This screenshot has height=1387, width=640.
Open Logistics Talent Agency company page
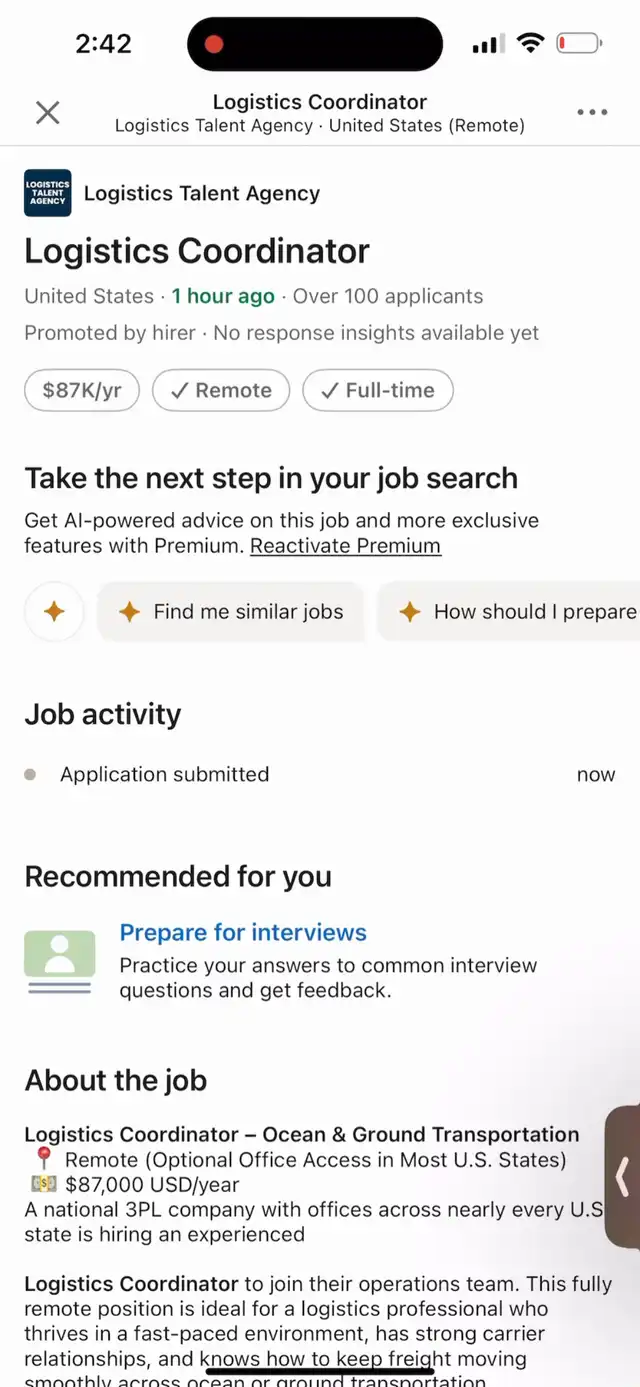click(x=202, y=194)
